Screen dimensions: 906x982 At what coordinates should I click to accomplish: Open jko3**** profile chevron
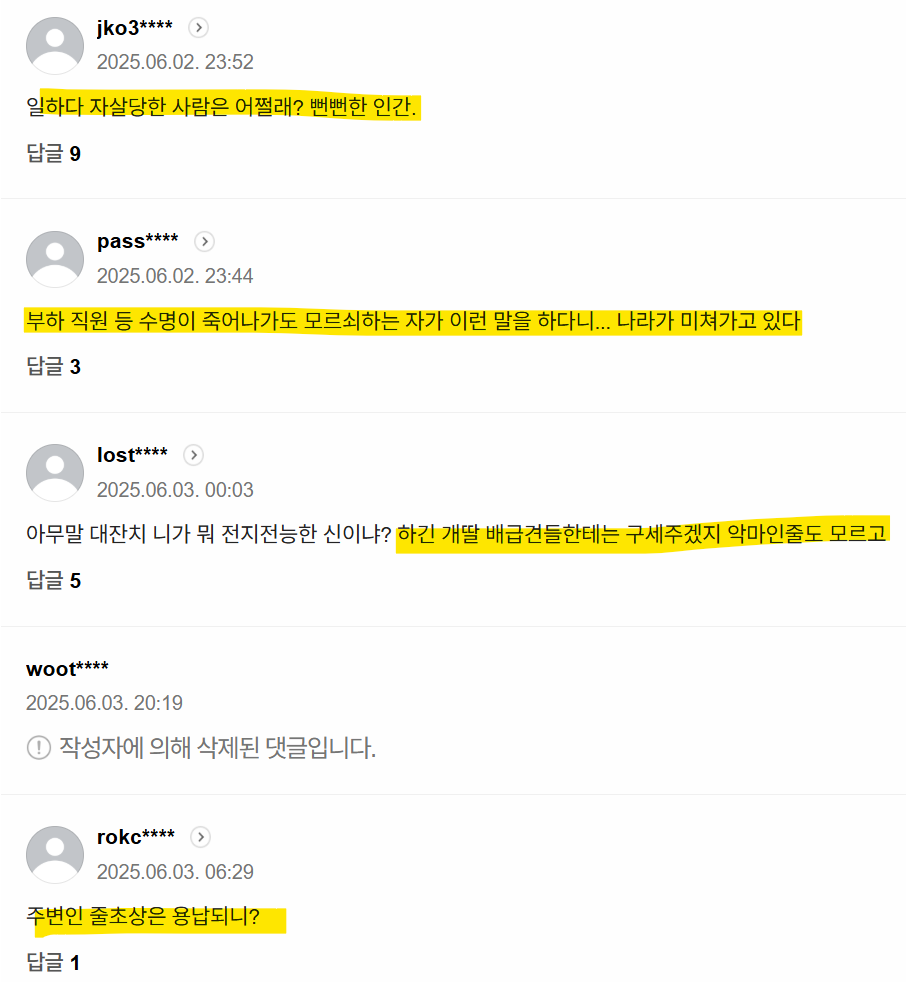(198, 28)
